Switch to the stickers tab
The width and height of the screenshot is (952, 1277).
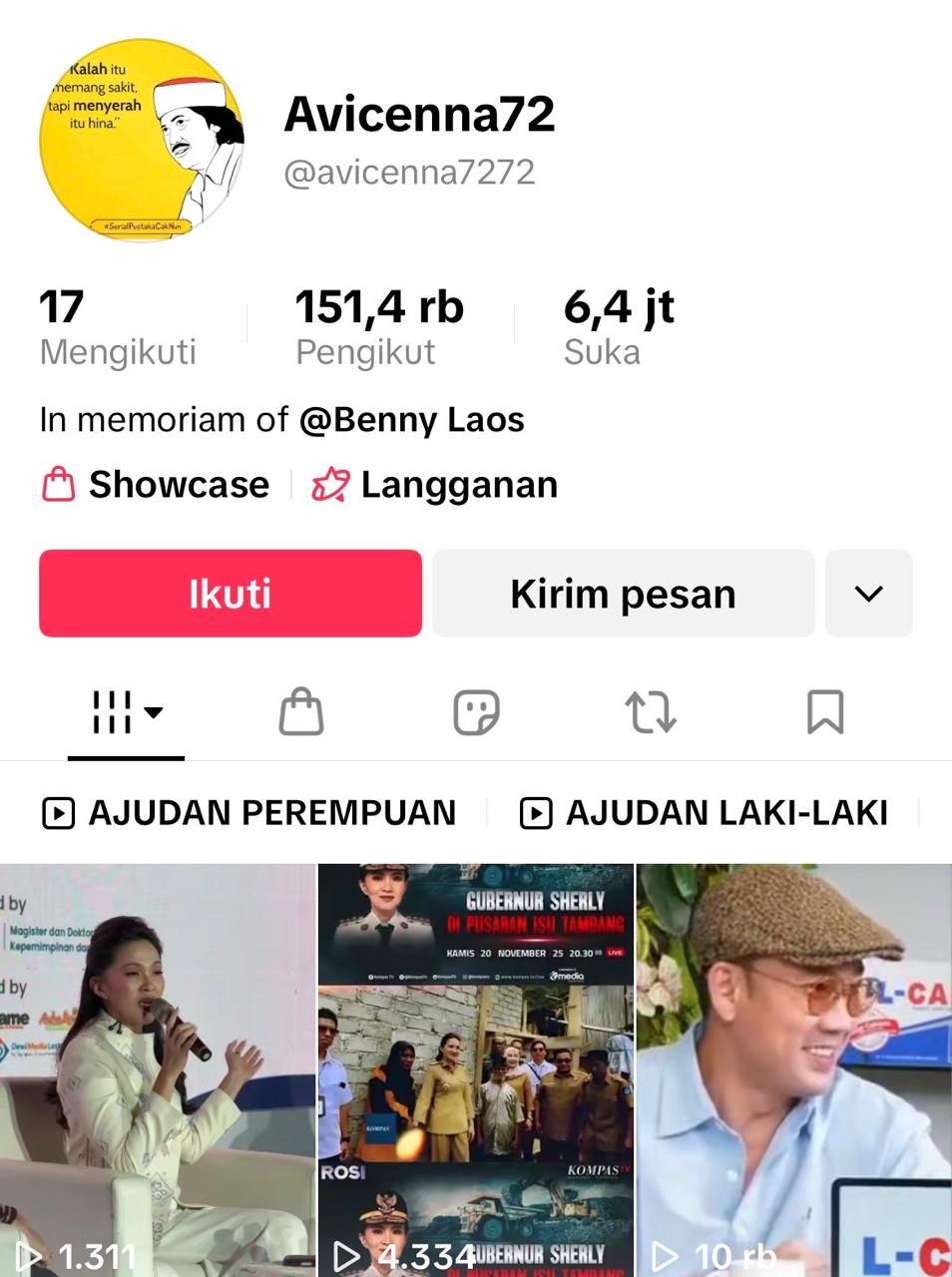pos(476,712)
